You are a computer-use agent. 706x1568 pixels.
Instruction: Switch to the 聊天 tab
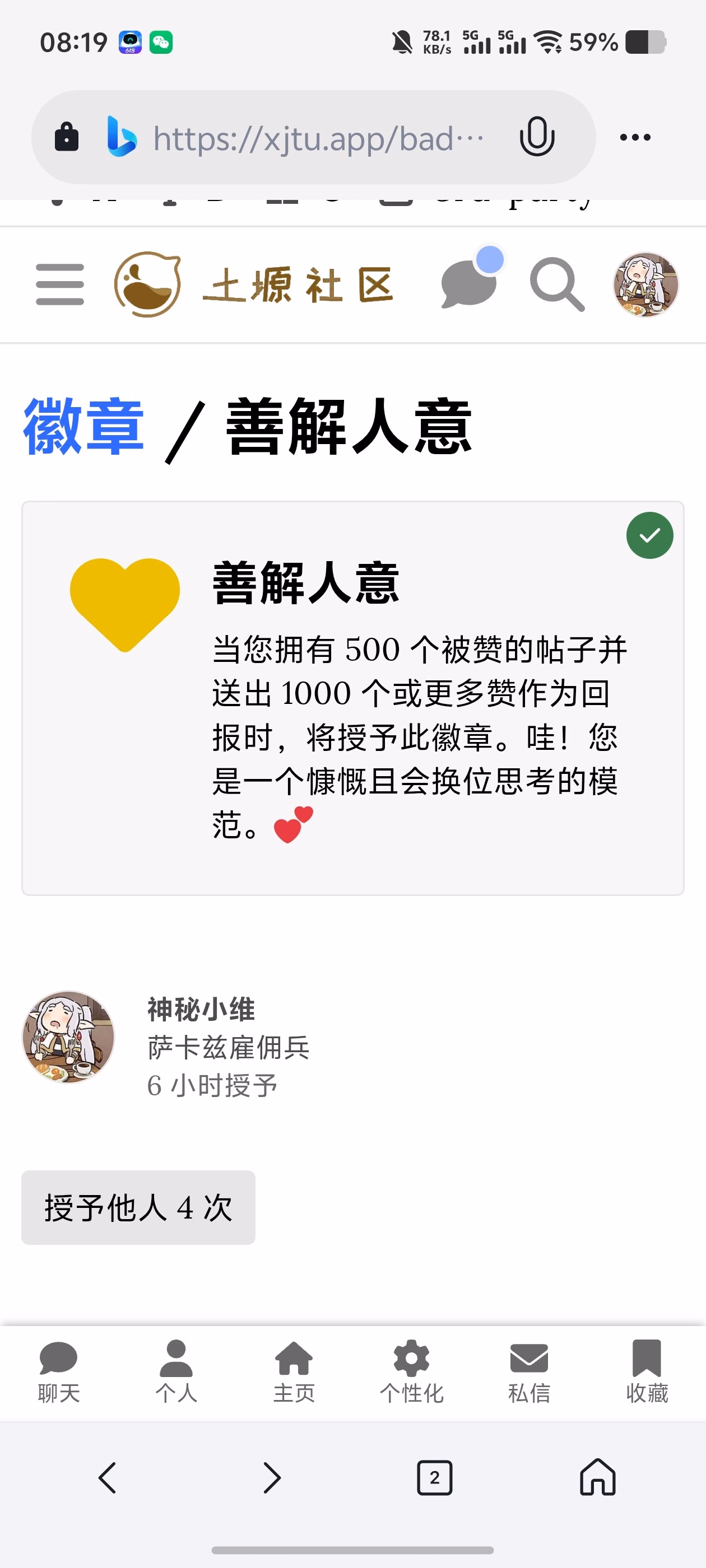coord(58,1372)
